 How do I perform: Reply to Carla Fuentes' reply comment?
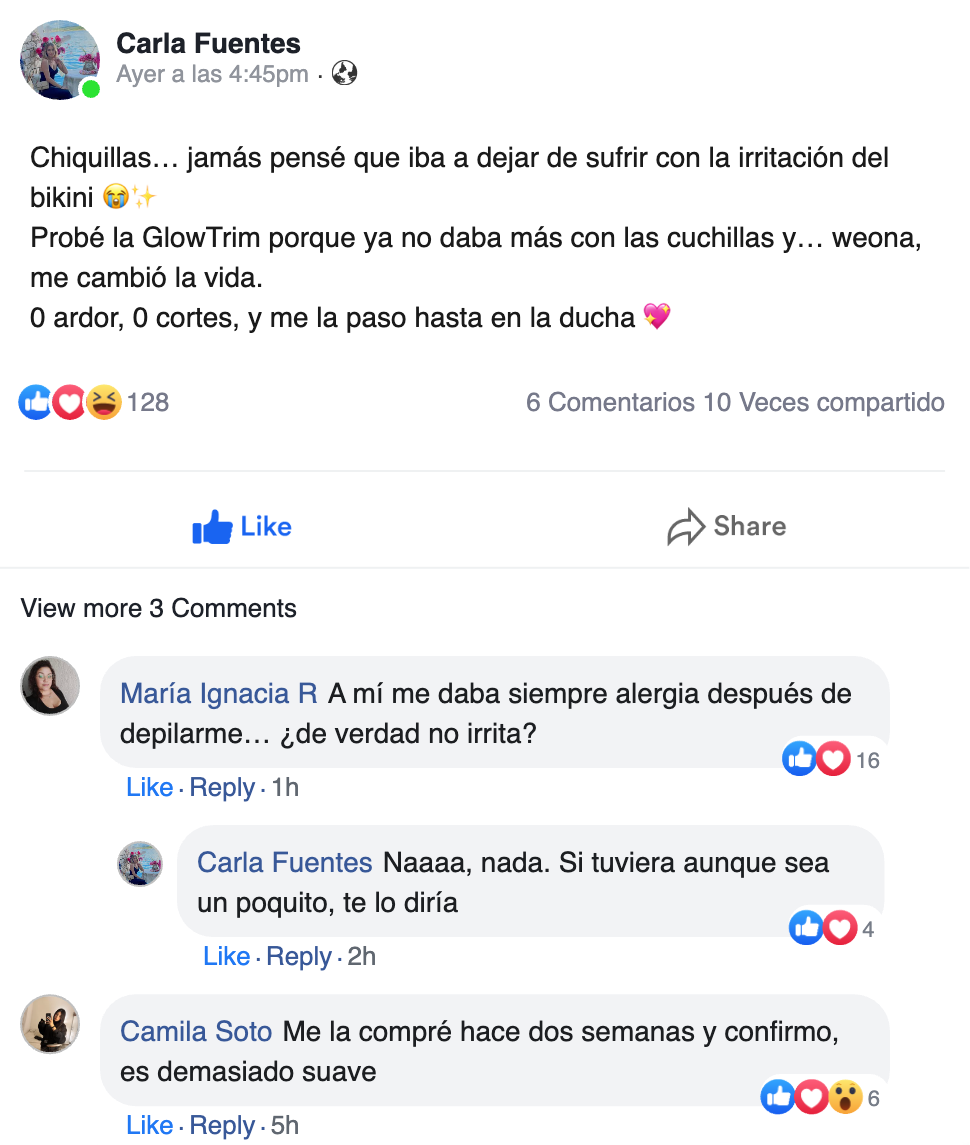click(x=299, y=957)
